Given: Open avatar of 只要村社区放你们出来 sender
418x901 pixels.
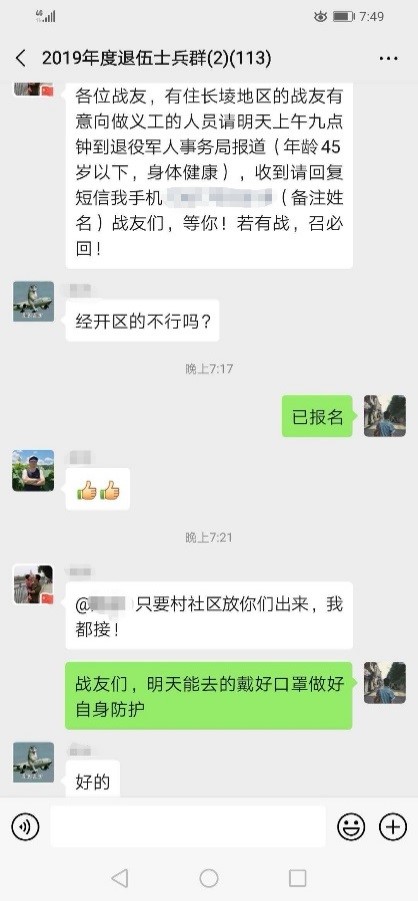Looking at the screenshot, I should click(33, 584).
